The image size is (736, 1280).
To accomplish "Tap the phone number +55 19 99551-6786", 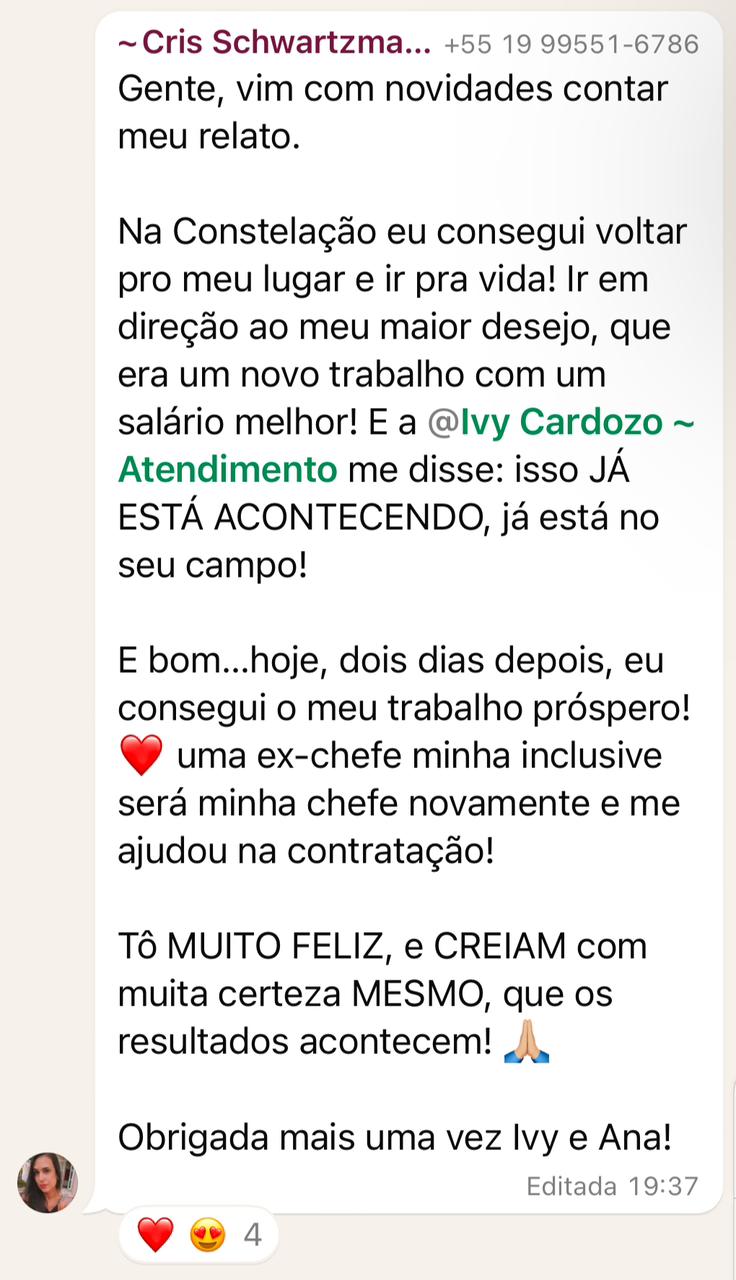I will [571, 45].
